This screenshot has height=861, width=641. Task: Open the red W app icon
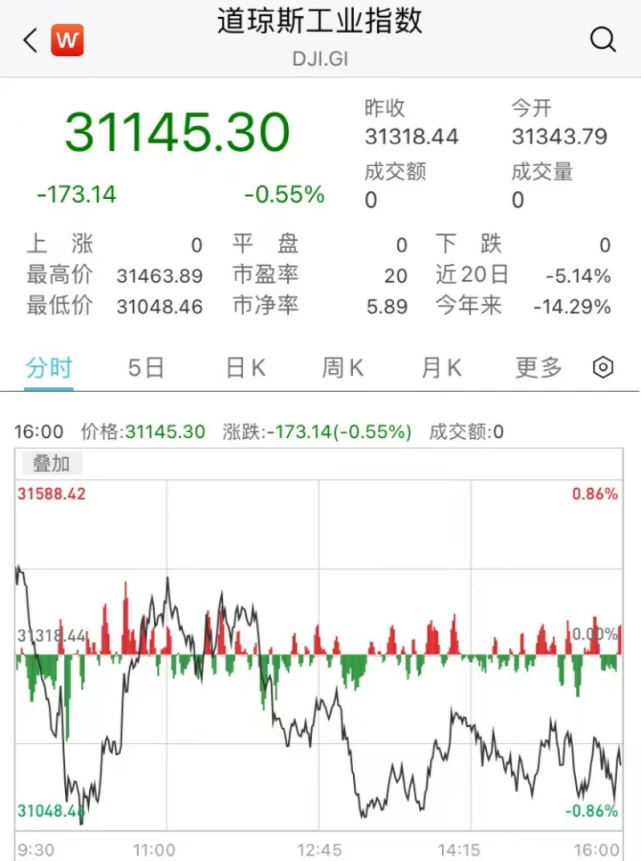(68, 40)
